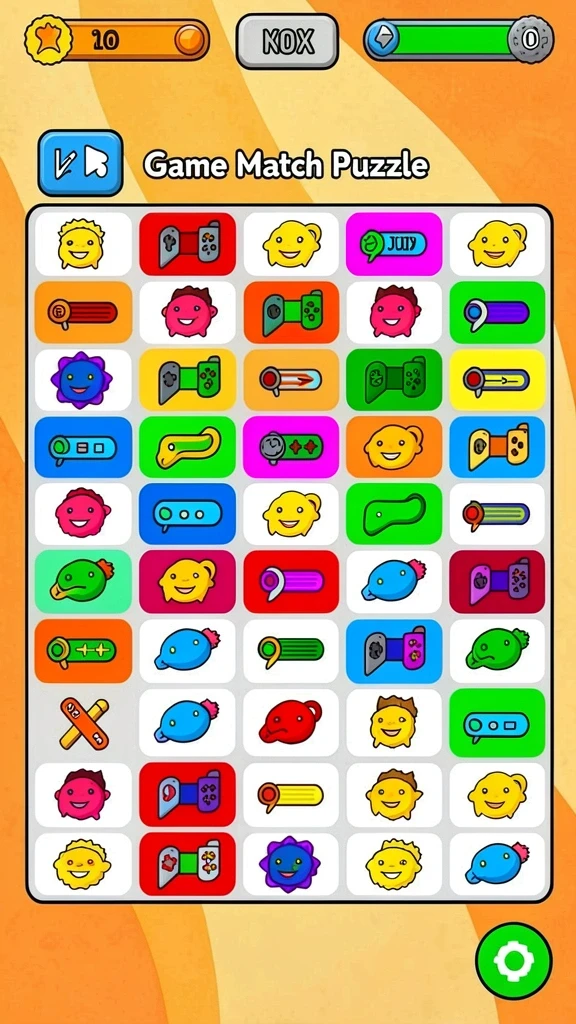
Task: Select the magenta JULY tile
Action: (x=394, y=244)
